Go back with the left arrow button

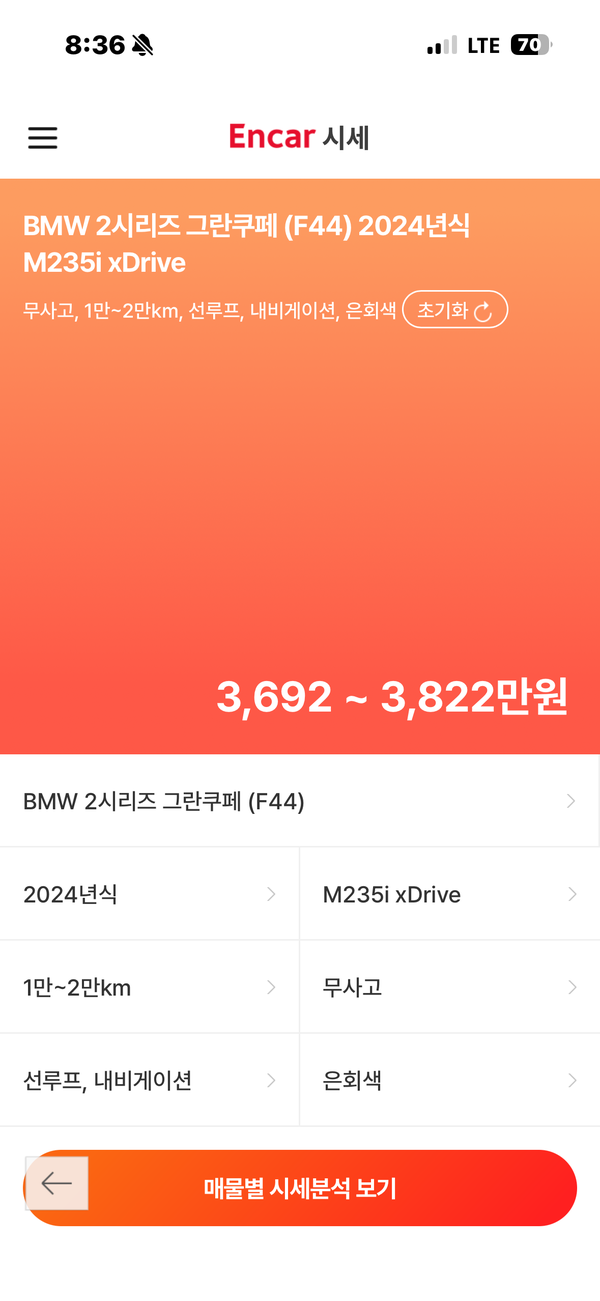[x=57, y=1184]
